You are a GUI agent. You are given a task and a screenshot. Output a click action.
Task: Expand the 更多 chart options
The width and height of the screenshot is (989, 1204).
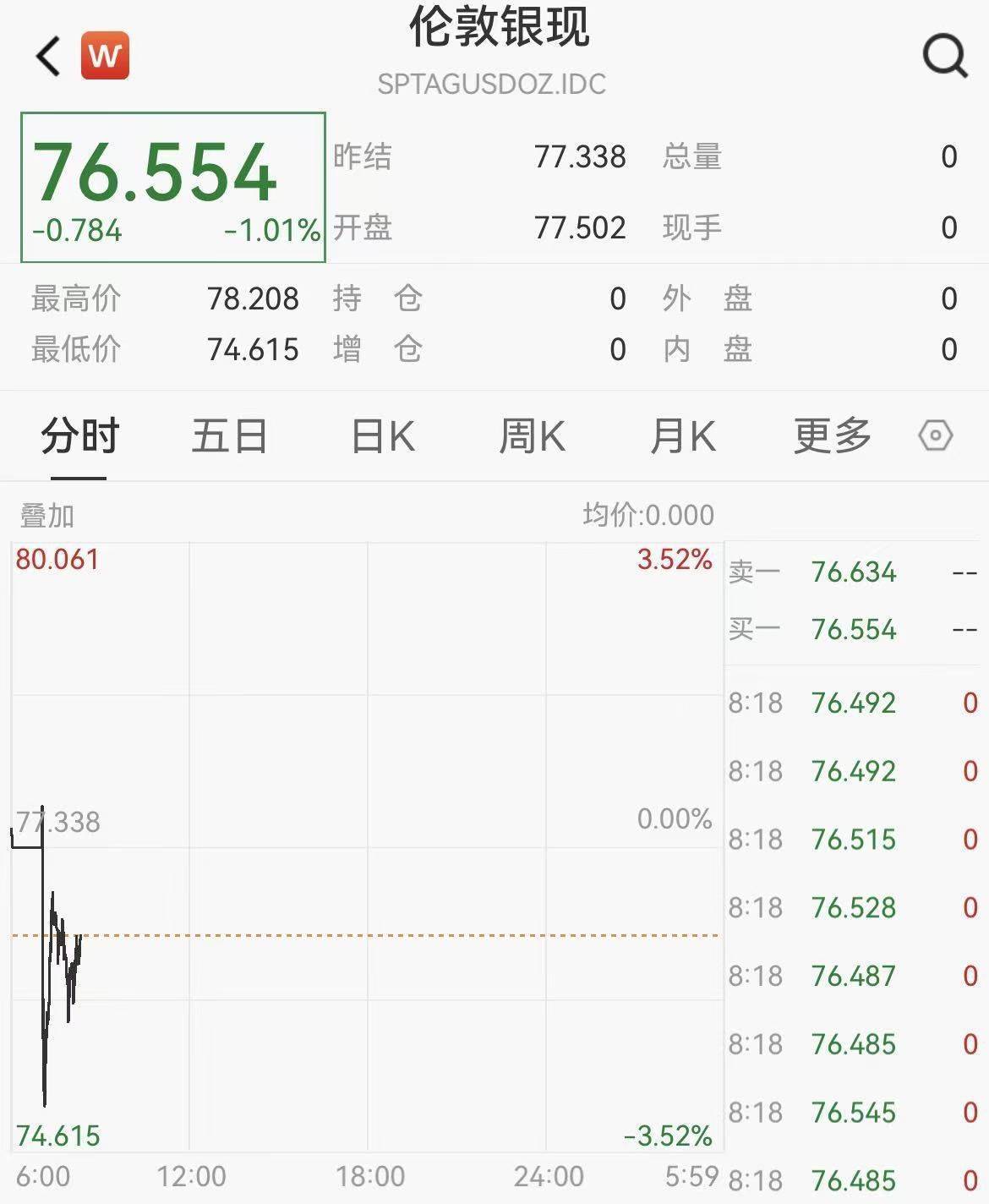point(832,437)
